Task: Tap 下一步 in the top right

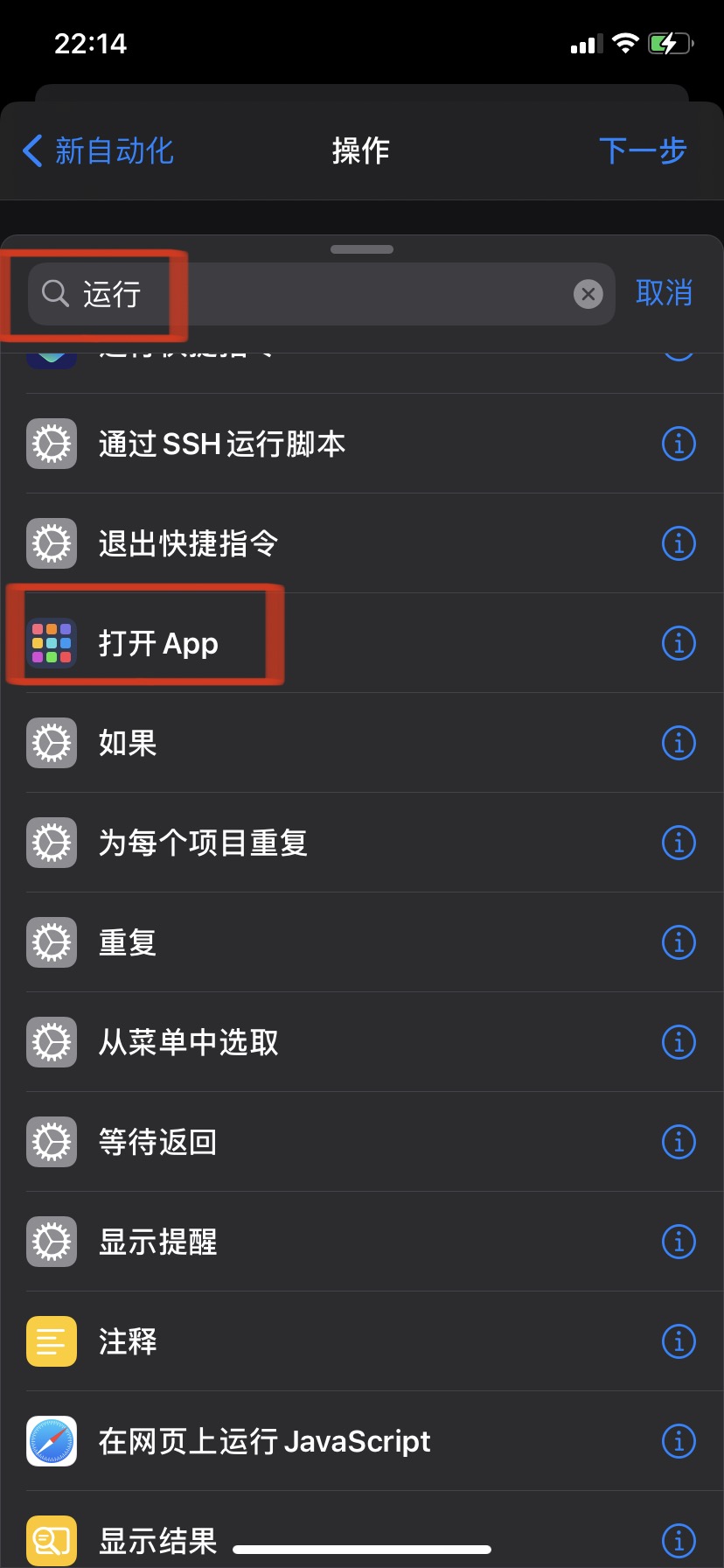Action: click(643, 150)
